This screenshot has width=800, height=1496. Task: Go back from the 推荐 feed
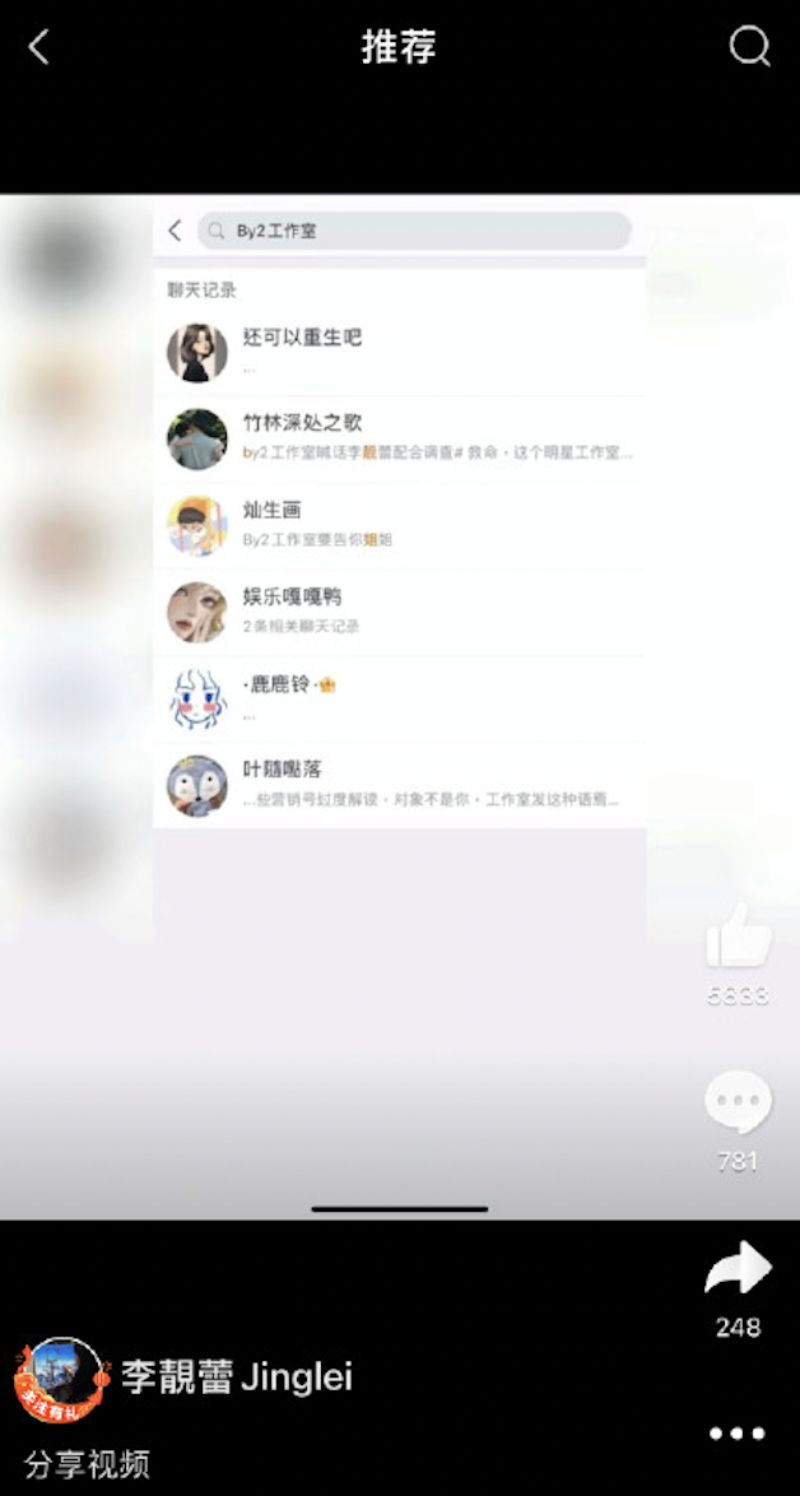[38, 47]
